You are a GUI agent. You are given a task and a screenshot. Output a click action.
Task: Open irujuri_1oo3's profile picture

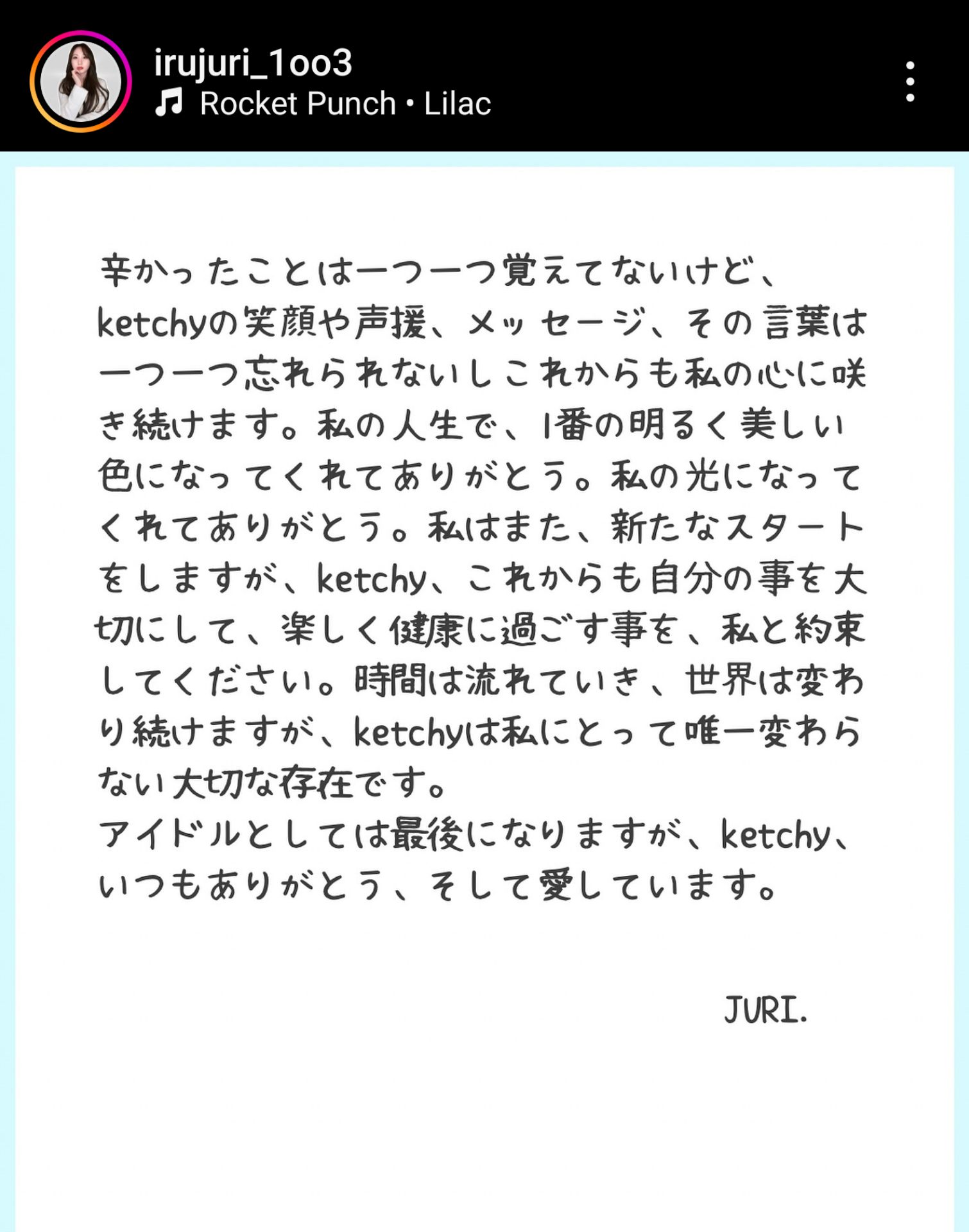80,81
